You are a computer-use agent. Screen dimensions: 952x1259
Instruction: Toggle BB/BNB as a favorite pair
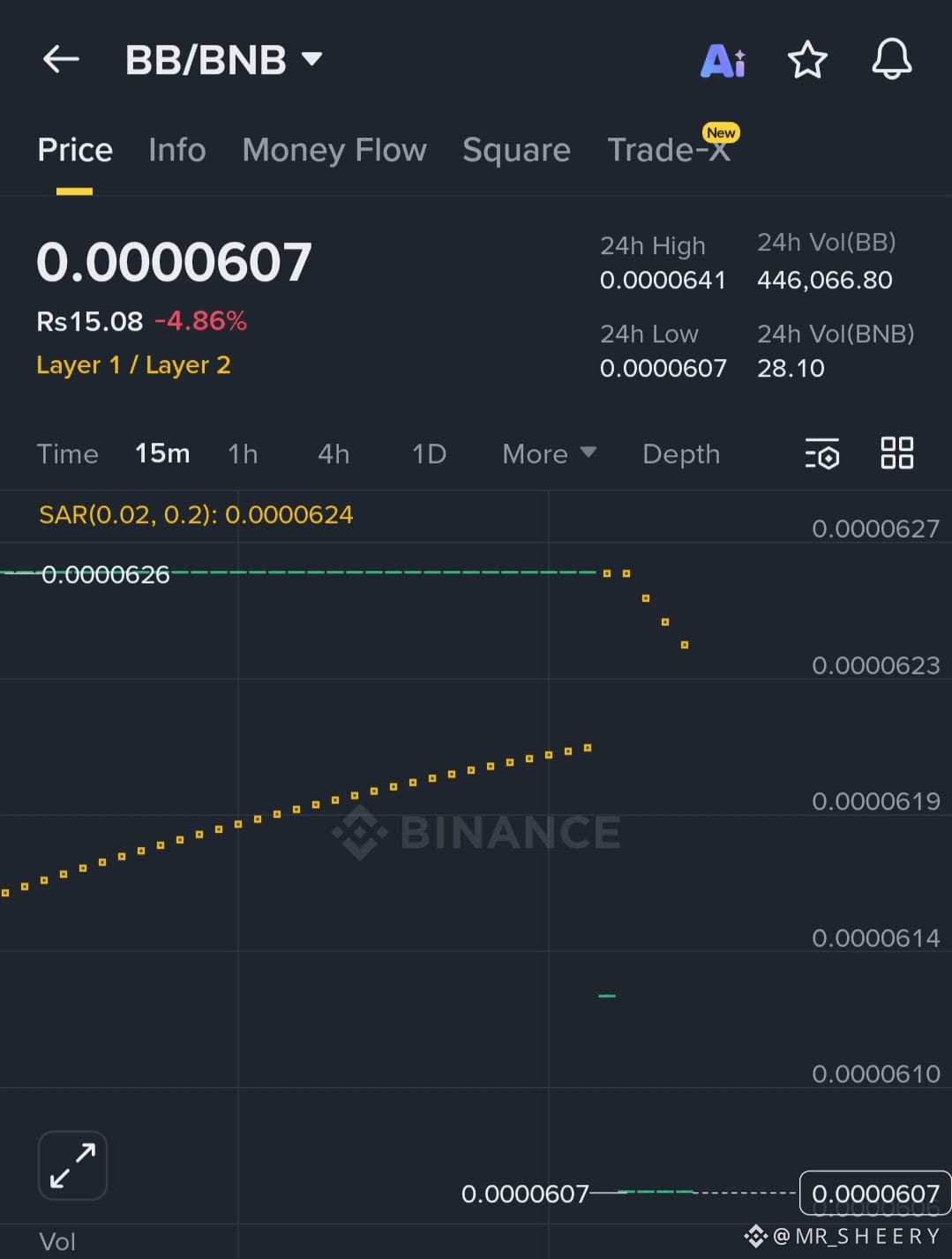(x=807, y=60)
